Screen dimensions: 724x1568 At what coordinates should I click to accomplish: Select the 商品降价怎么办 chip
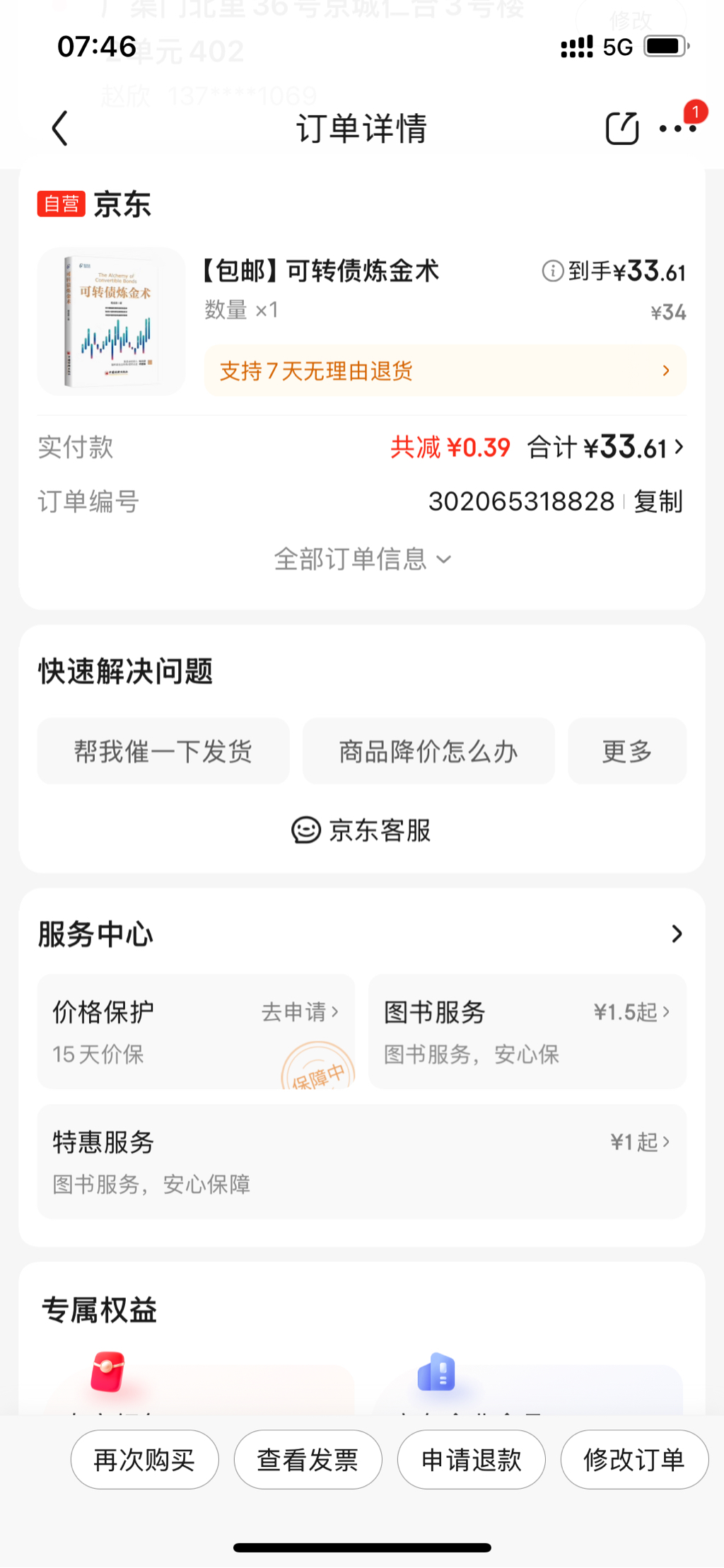point(428,751)
